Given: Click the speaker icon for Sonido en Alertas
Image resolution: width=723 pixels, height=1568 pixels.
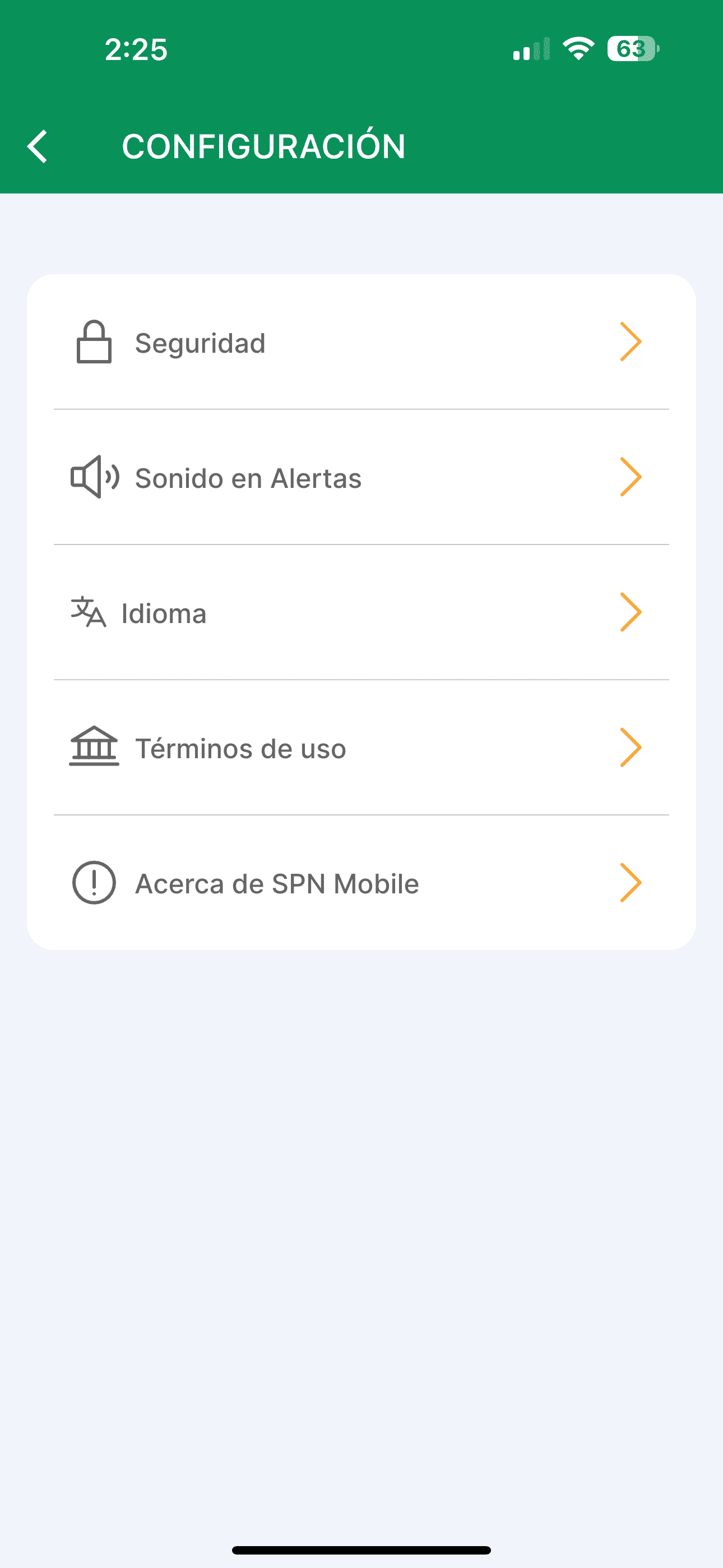Looking at the screenshot, I should tap(92, 477).
